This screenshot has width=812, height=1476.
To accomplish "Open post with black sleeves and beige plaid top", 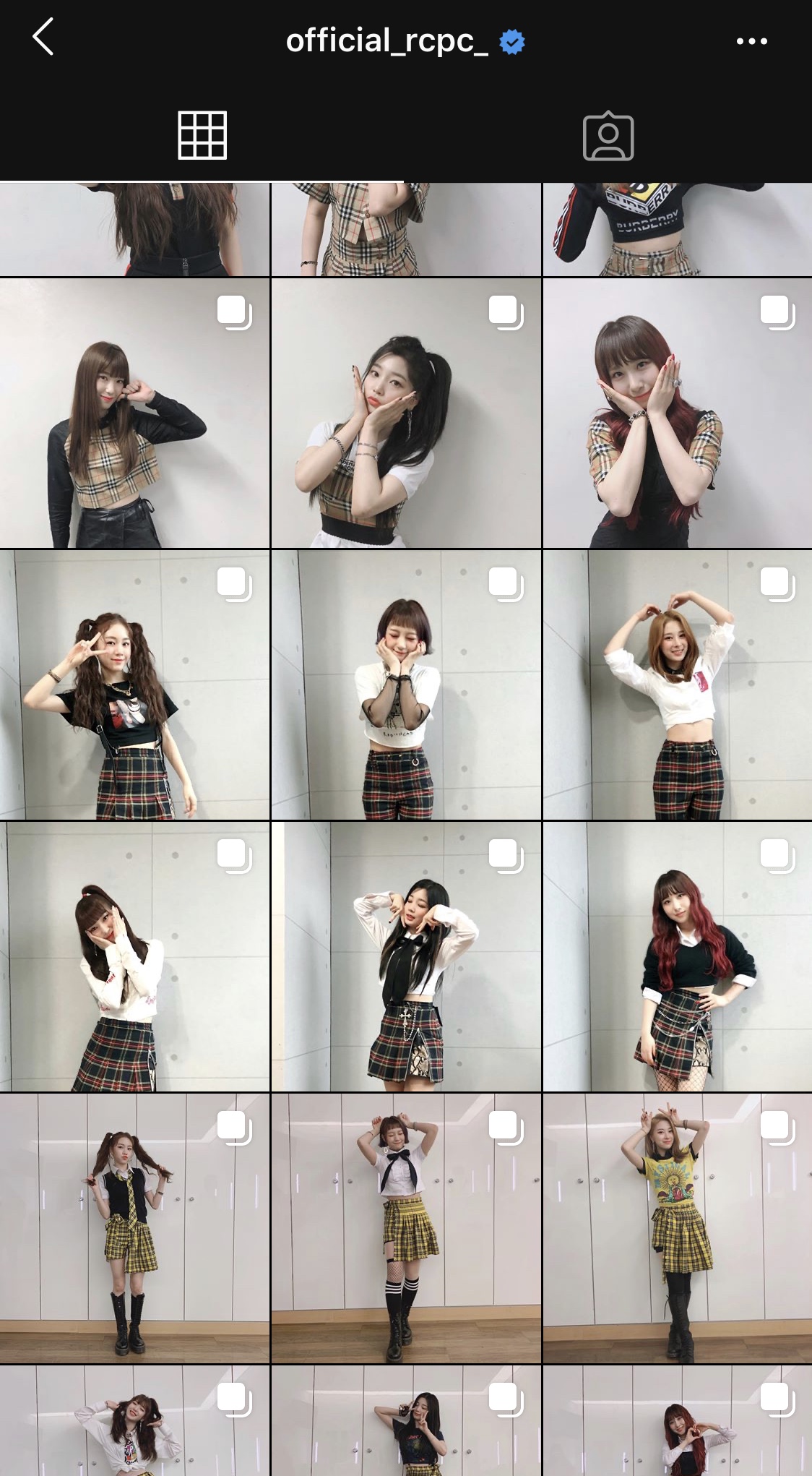I will tap(134, 413).
